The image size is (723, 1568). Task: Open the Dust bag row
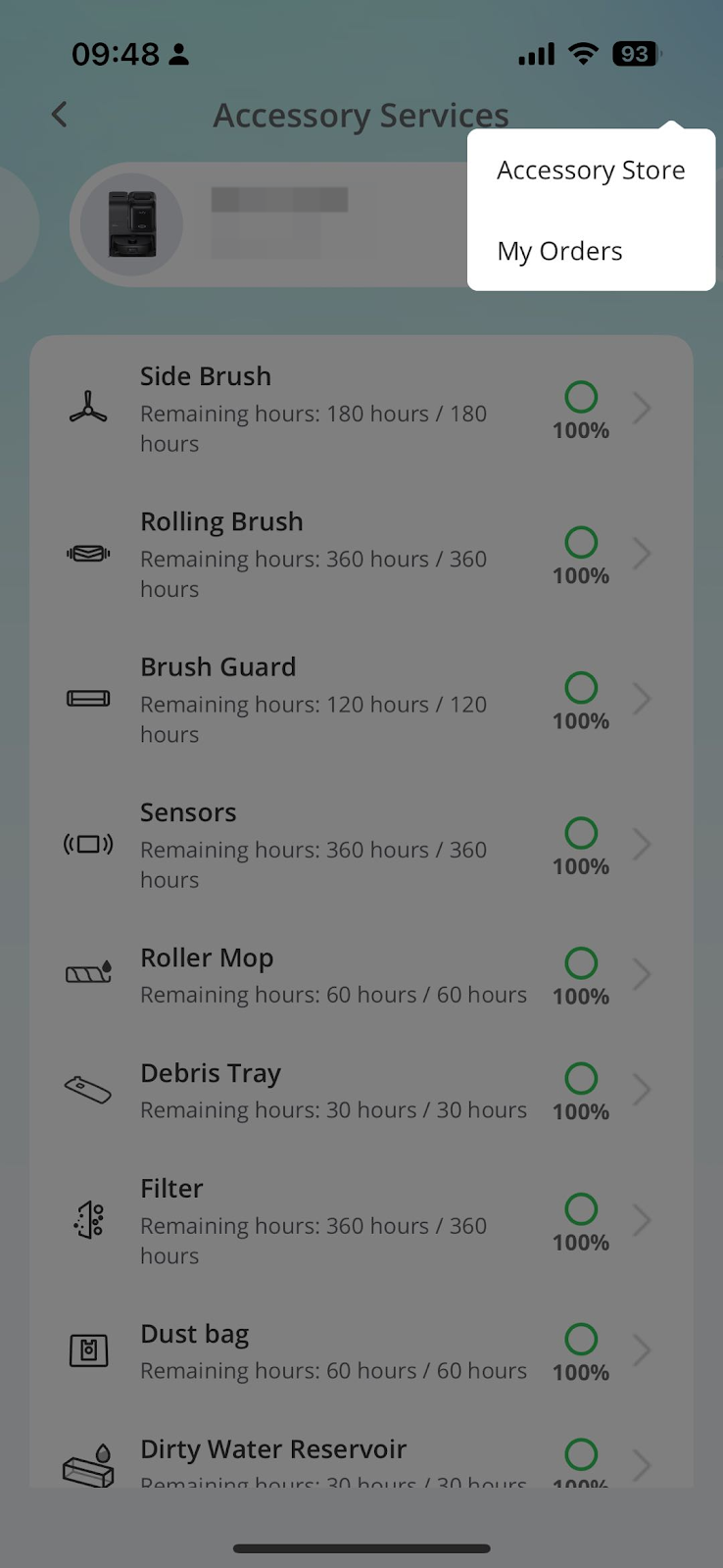point(361,1350)
